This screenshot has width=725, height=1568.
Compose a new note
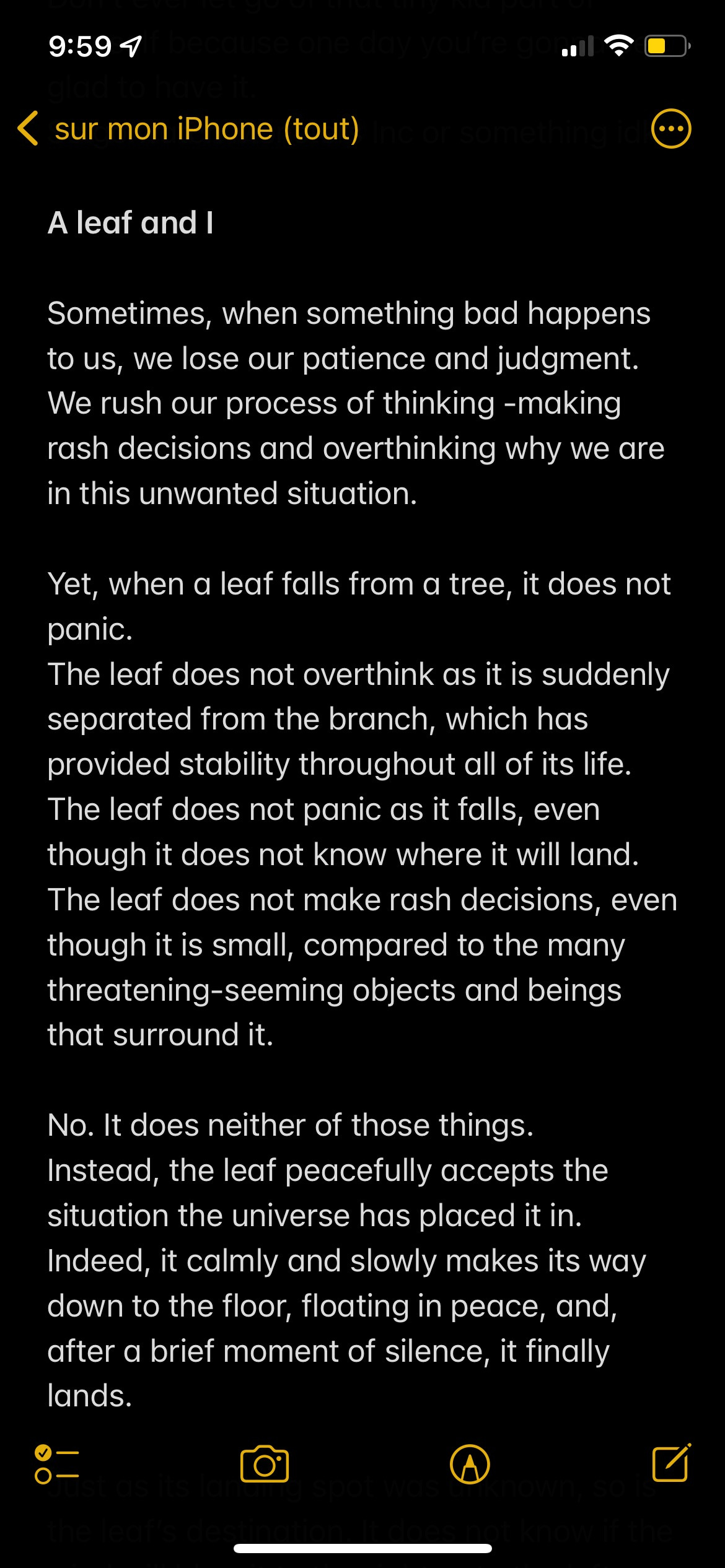[671, 1463]
